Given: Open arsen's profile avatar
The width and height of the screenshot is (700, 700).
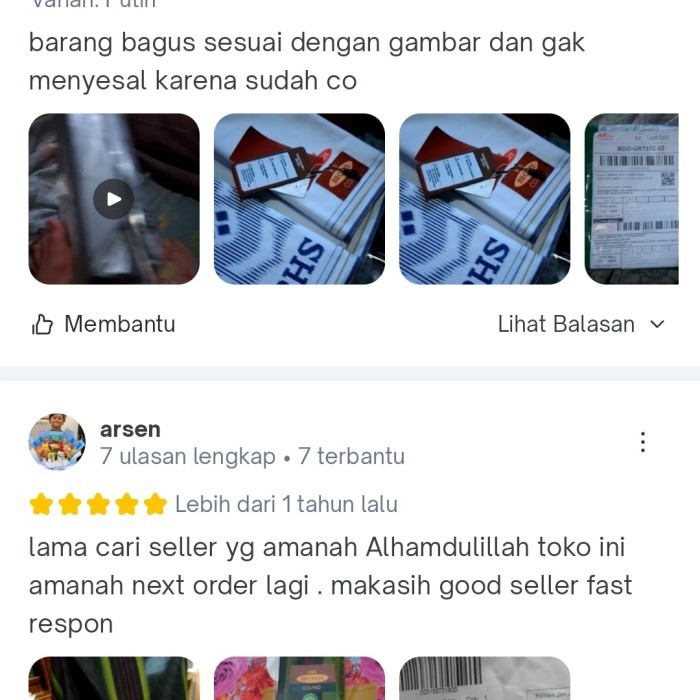Looking at the screenshot, I should [57, 442].
